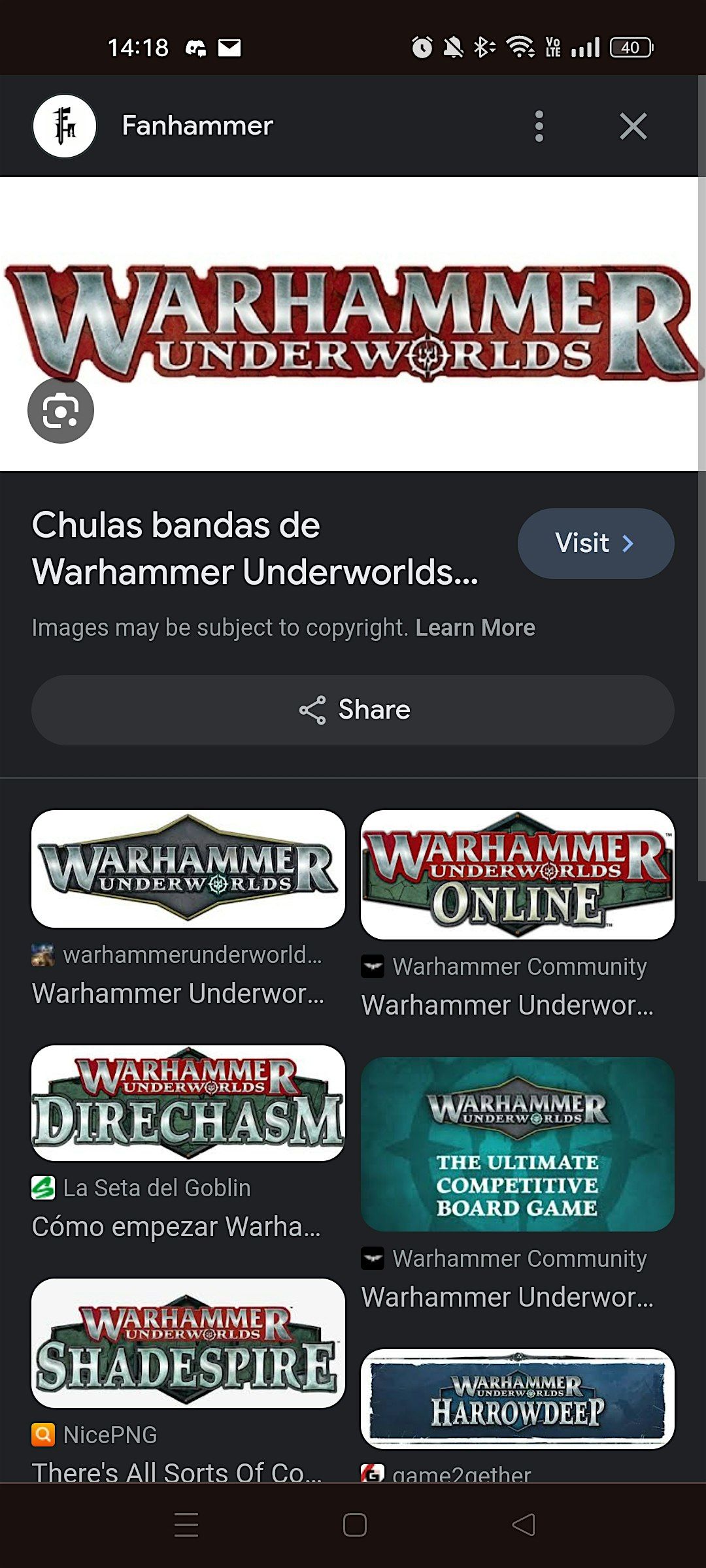Go back using the system back button
This screenshot has width=706, height=1568.
[x=523, y=1525]
